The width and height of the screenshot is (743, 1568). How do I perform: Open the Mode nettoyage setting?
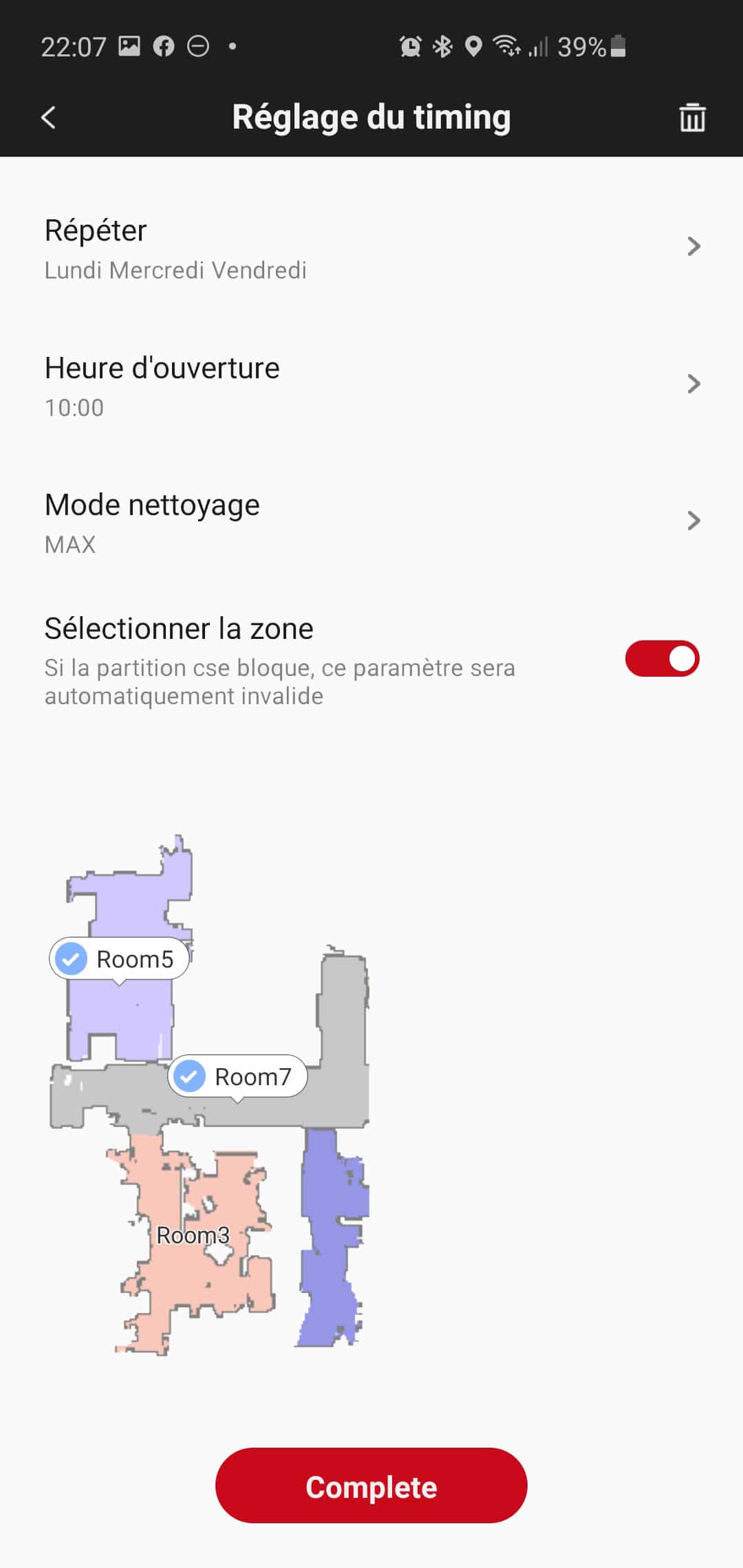(x=371, y=523)
